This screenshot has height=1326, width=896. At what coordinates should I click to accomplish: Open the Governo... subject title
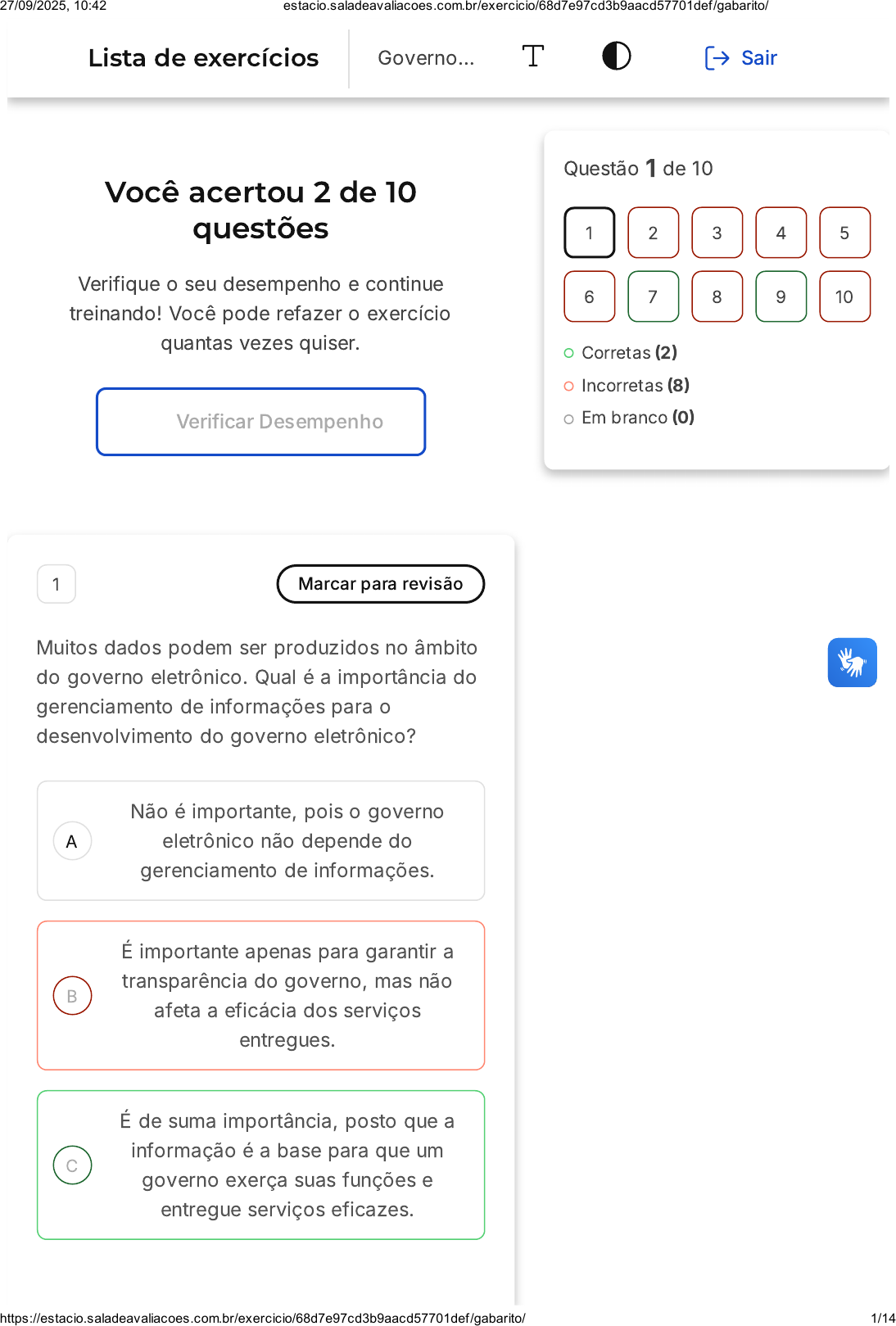pyautogui.click(x=426, y=58)
